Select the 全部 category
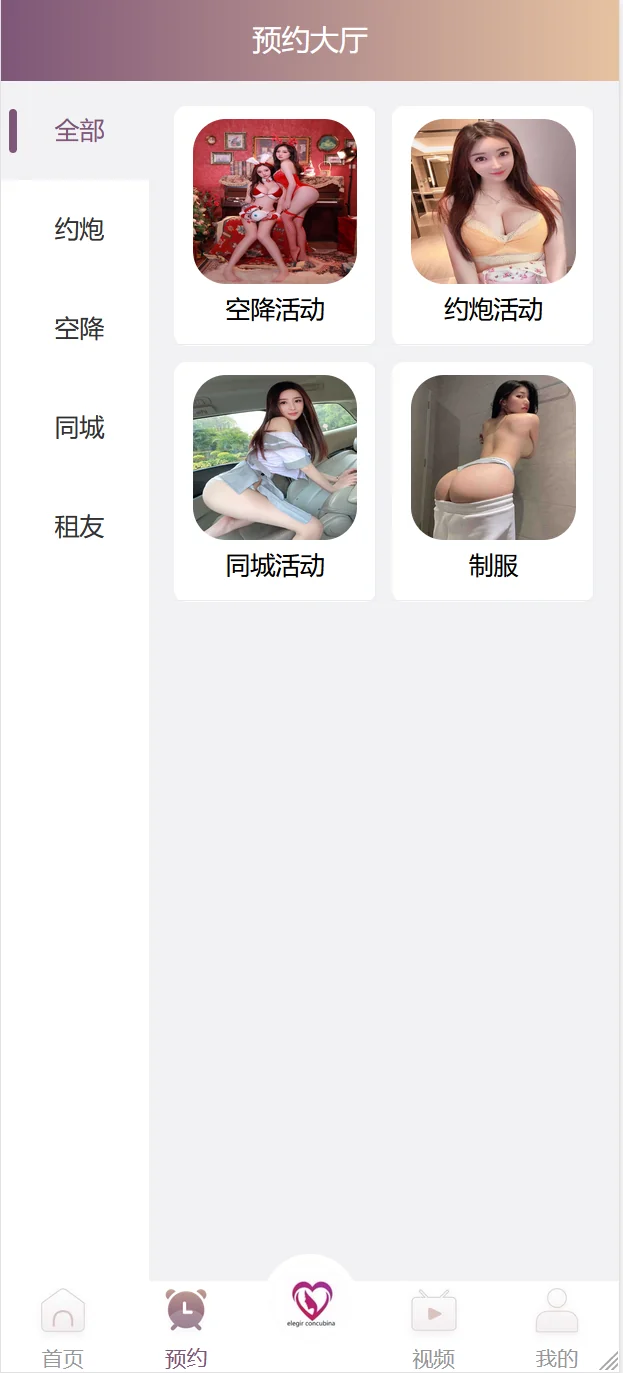Viewport: 623px width, 1373px height. (79, 131)
